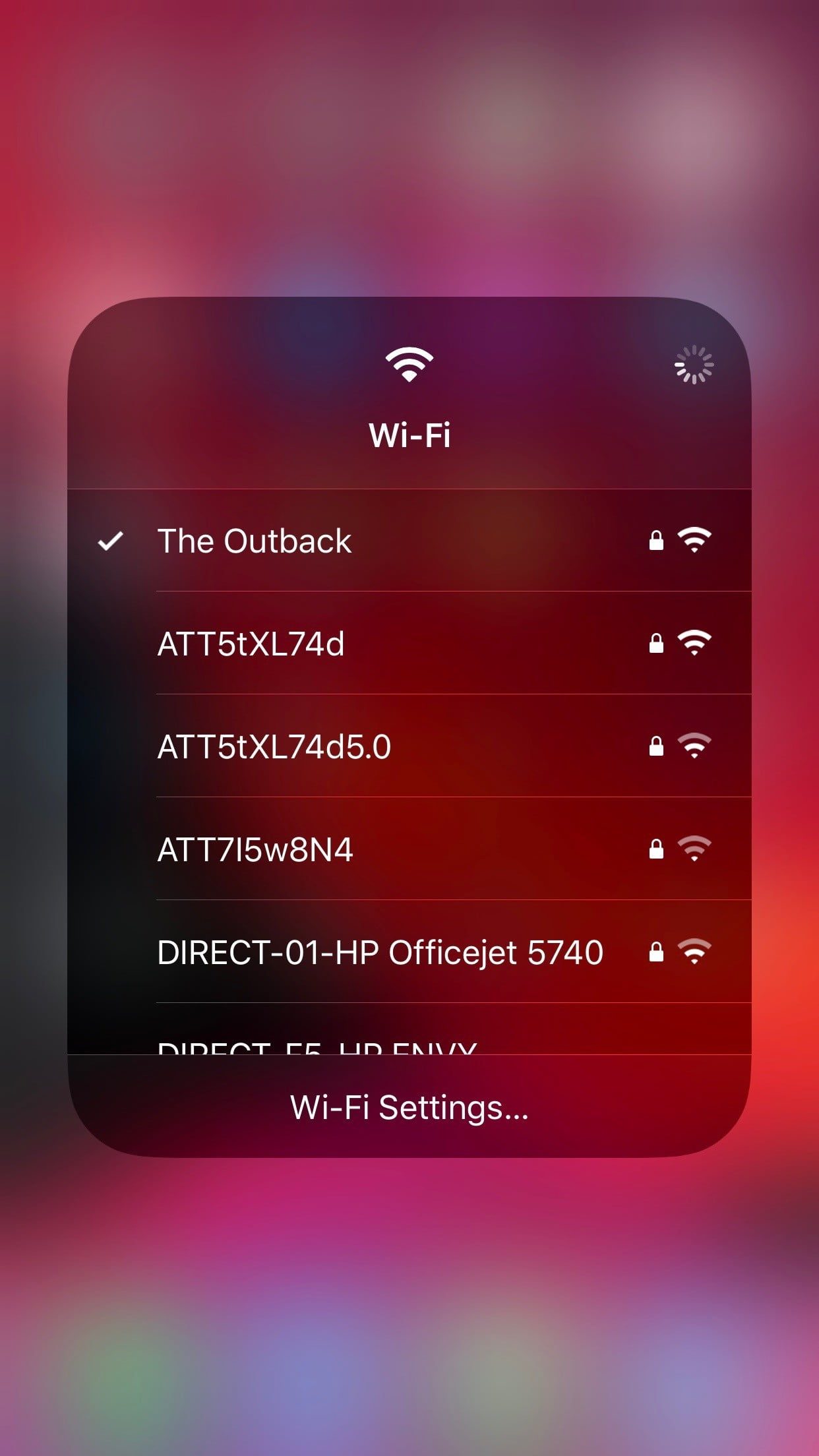Select The Outback network

[409, 541]
